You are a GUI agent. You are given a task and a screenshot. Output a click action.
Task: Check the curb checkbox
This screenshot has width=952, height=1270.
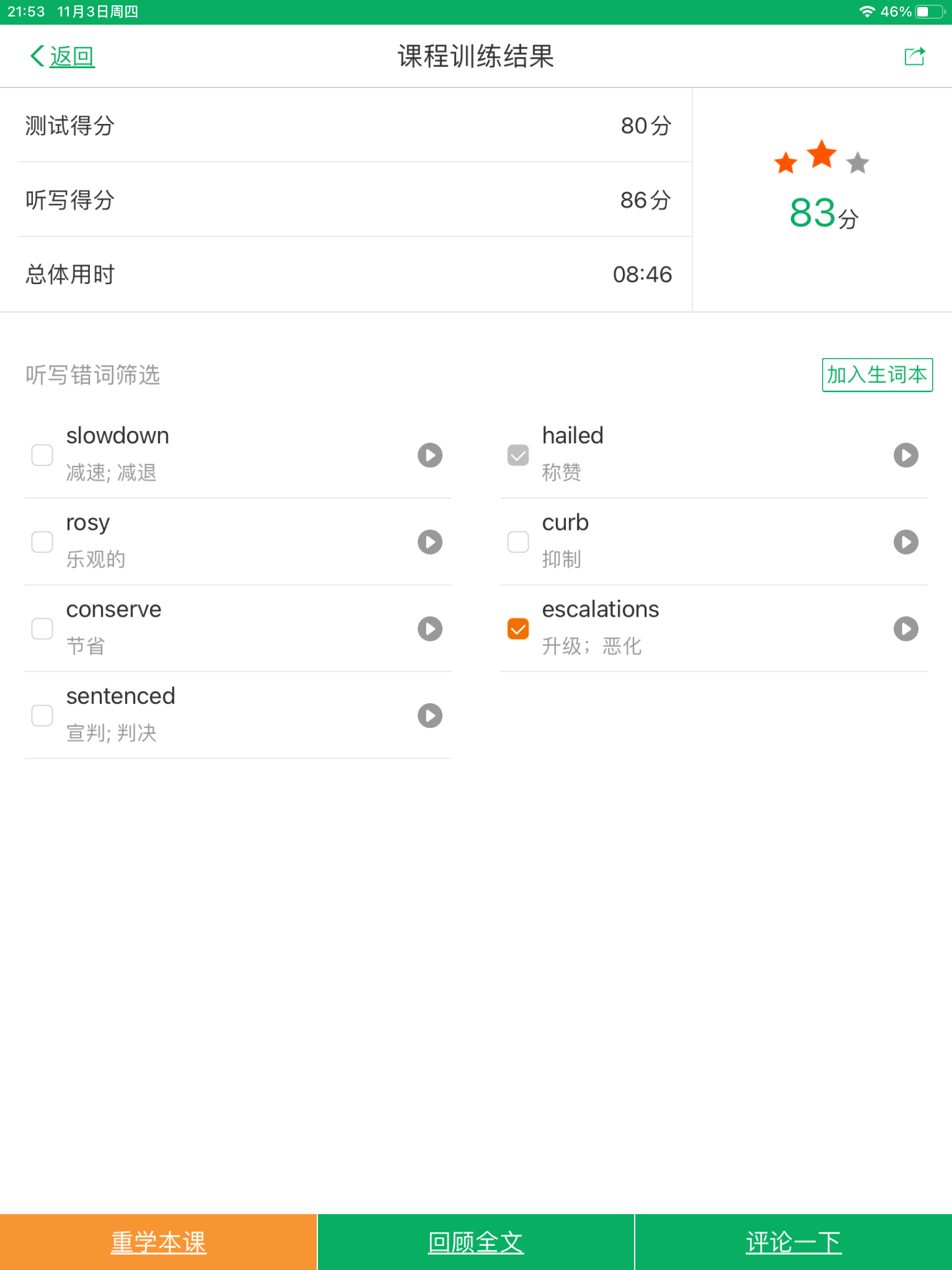518,542
